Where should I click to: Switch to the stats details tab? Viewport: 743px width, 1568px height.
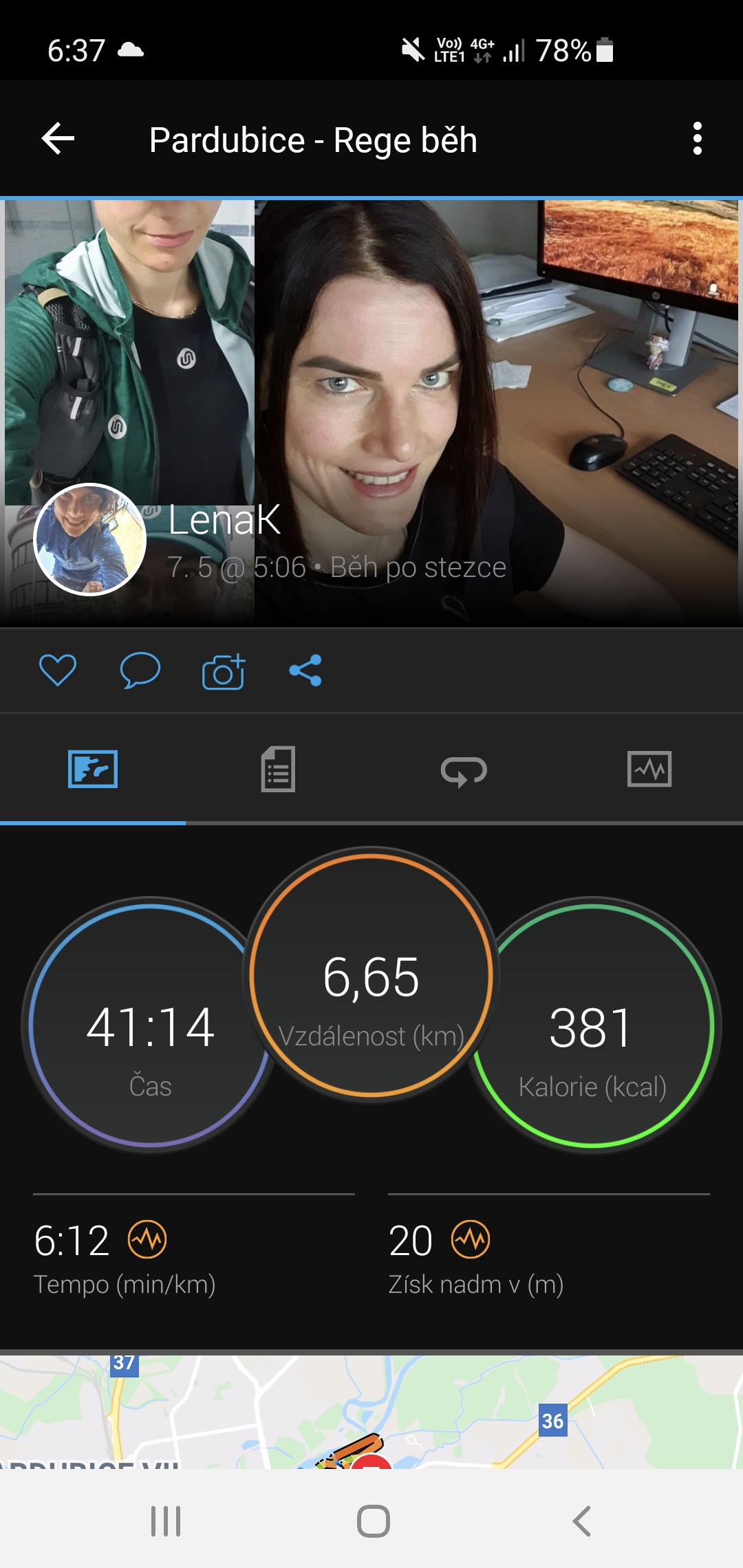click(x=279, y=769)
